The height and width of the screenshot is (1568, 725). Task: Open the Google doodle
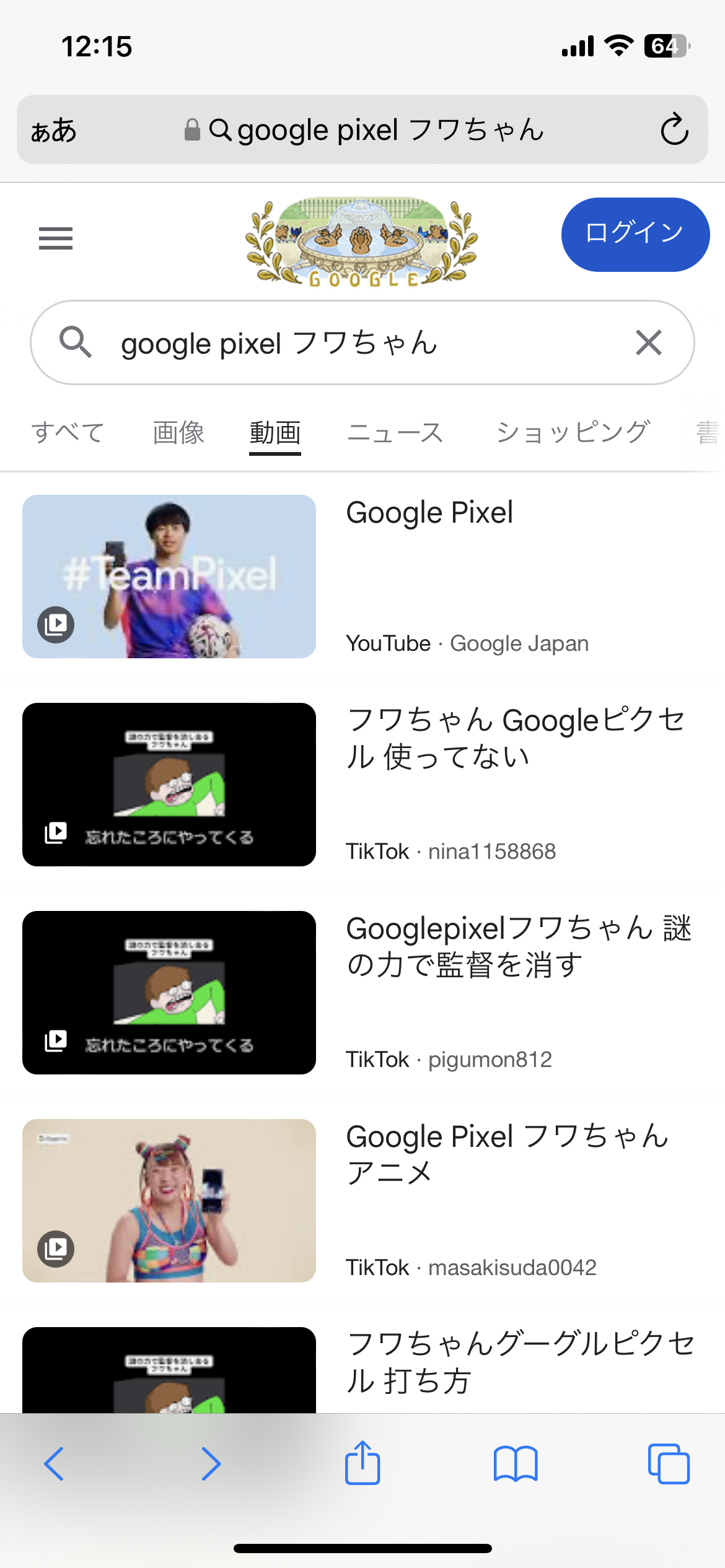tap(362, 241)
